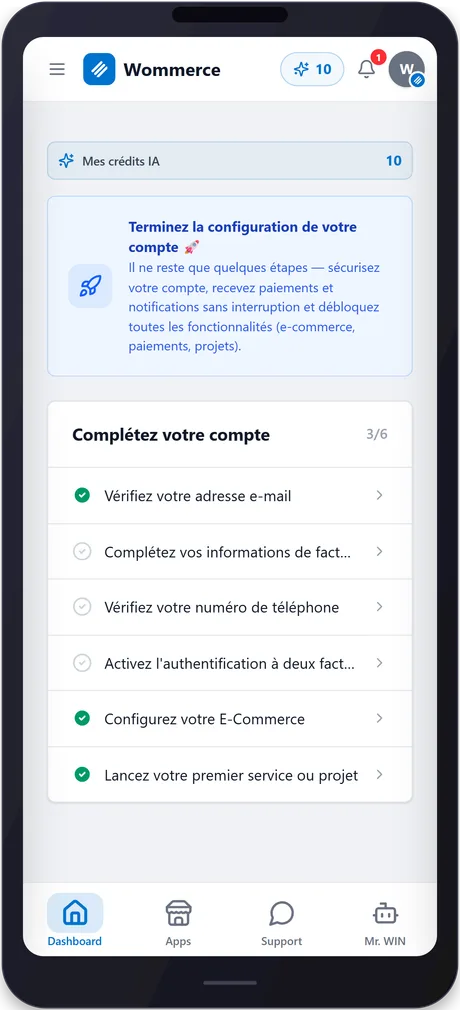The image size is (460, 1010).
Task: Open the profile avatar menu
Action: pos(407,70)
